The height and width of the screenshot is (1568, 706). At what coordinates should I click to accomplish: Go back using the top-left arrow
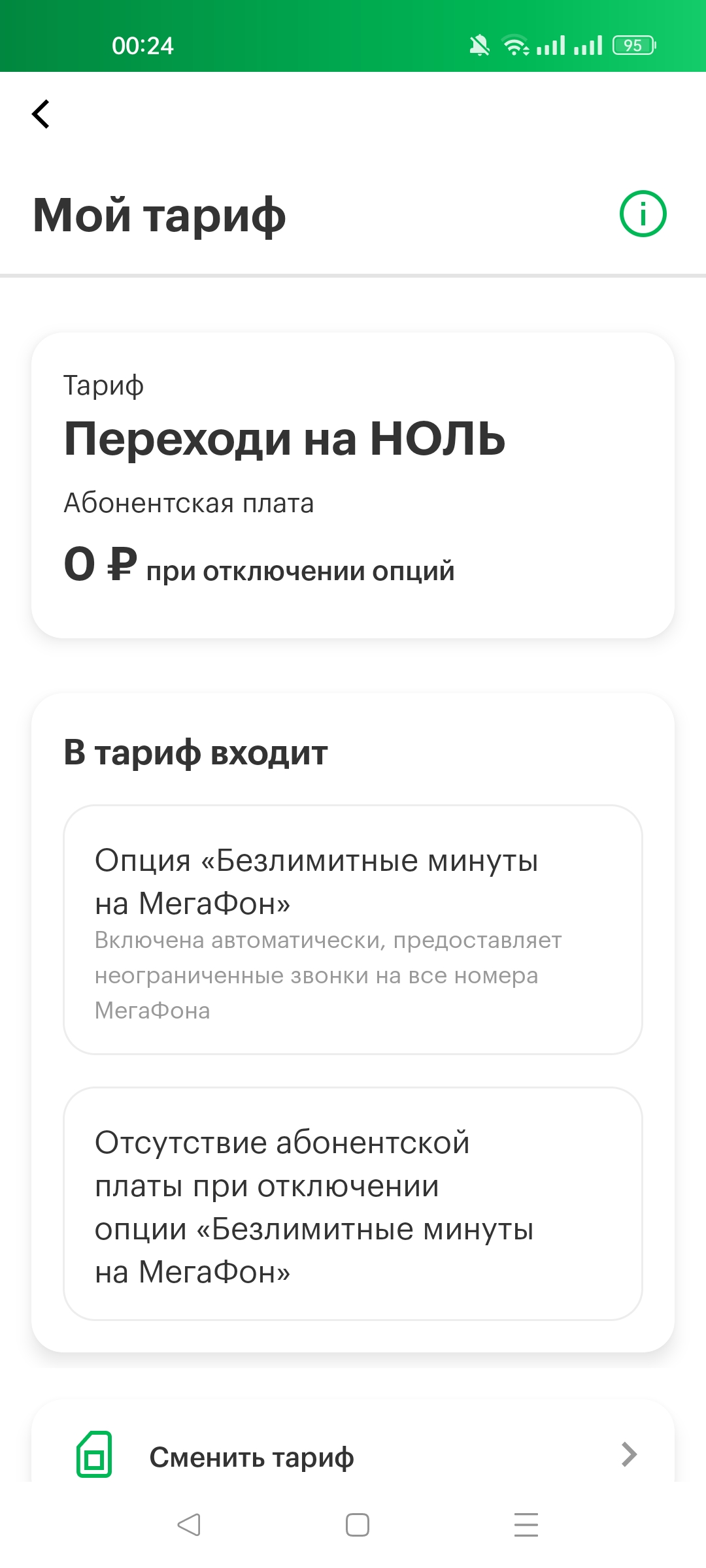click(x=41, y=114)
